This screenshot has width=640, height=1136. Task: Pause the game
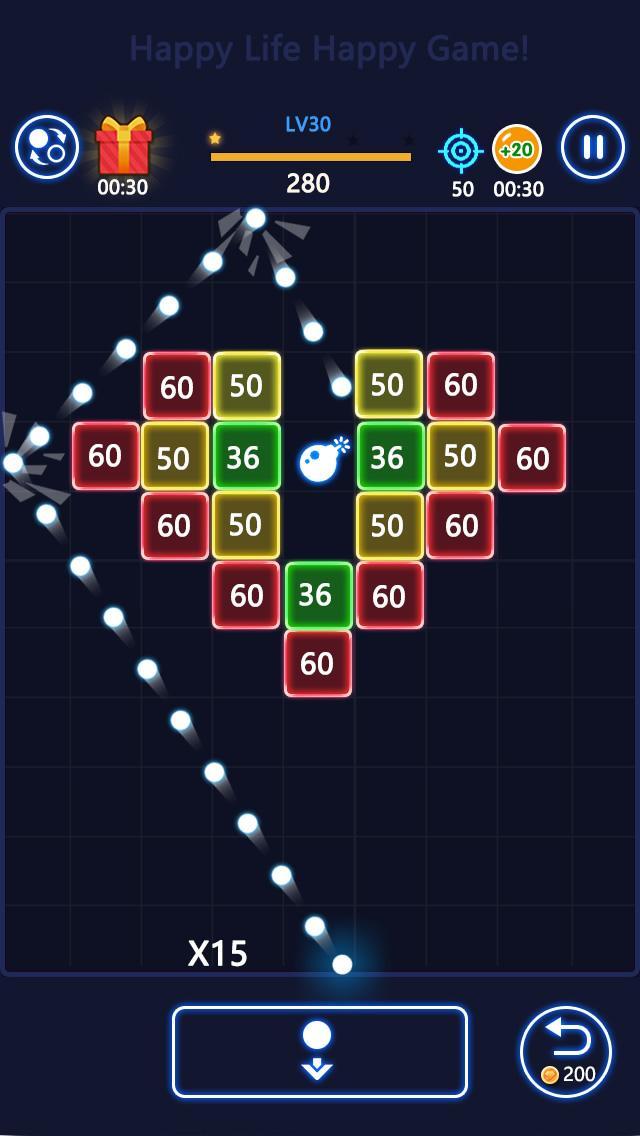click(x=592, y=148)
